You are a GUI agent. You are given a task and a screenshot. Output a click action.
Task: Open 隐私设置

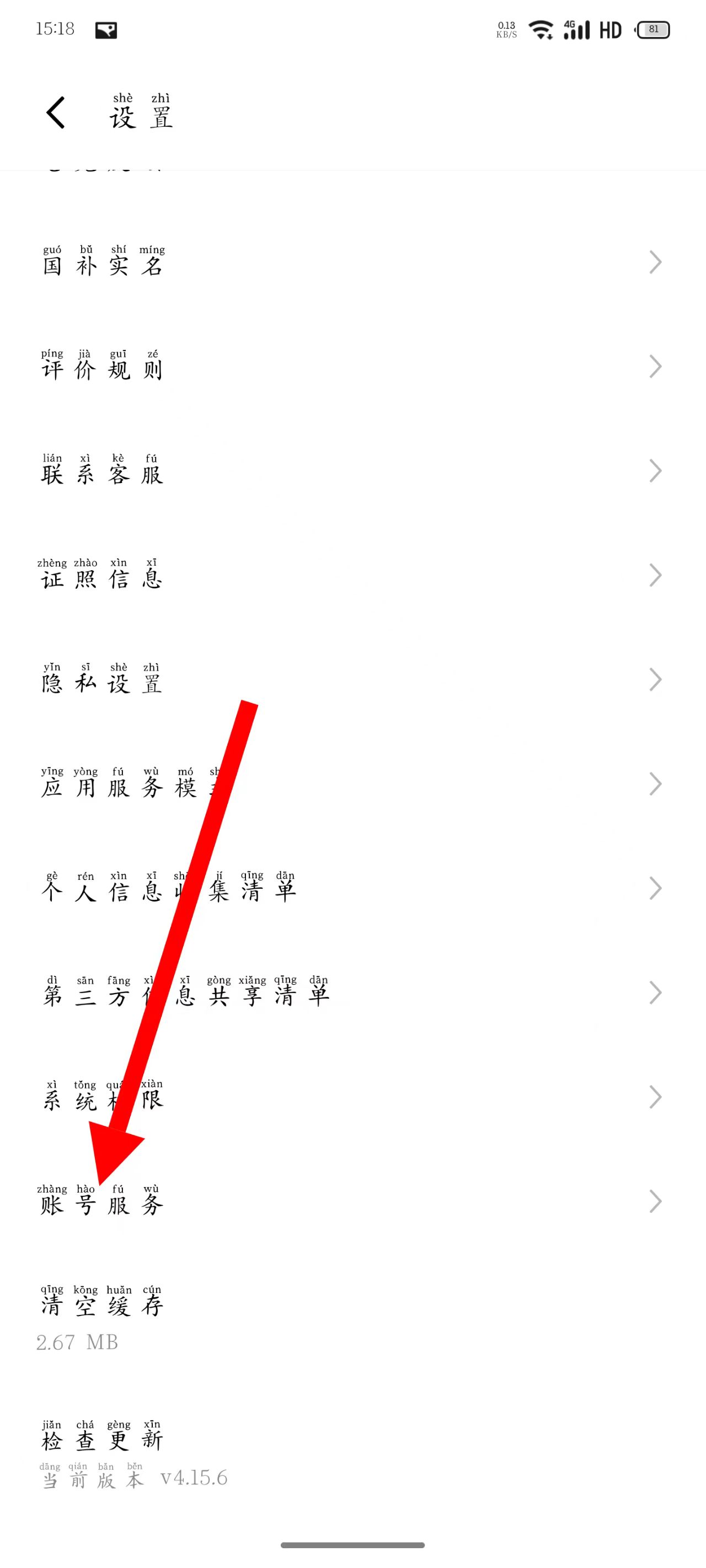coord(103,680)
